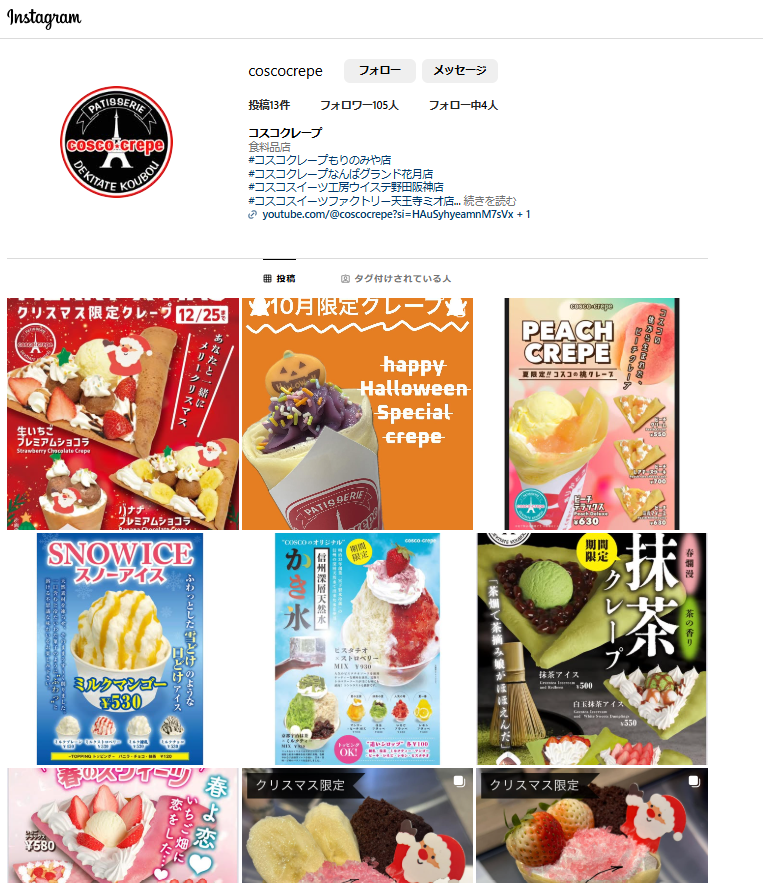Image resolution: width=763 pixels, height=883 pixels.
Task: Open the Halloween special crepe post
Action: coord(357,414)
